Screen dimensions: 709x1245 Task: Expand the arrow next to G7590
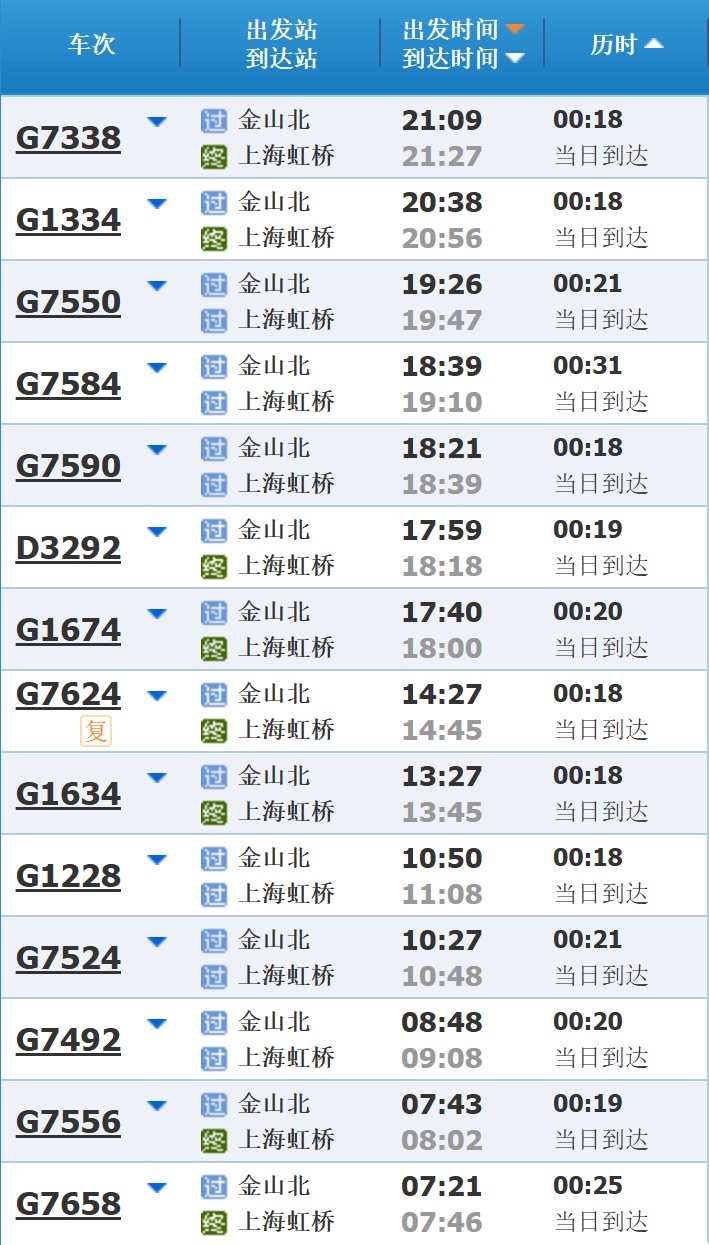[x=157, y=450]
